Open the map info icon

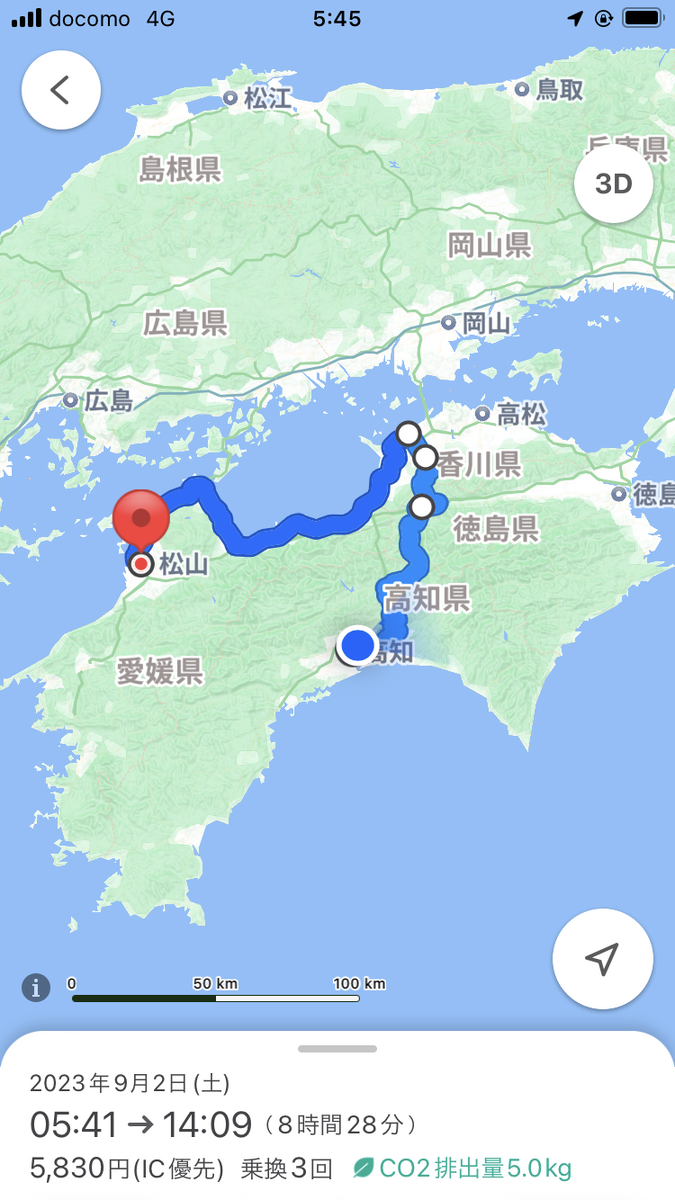(x=36, y=988)
